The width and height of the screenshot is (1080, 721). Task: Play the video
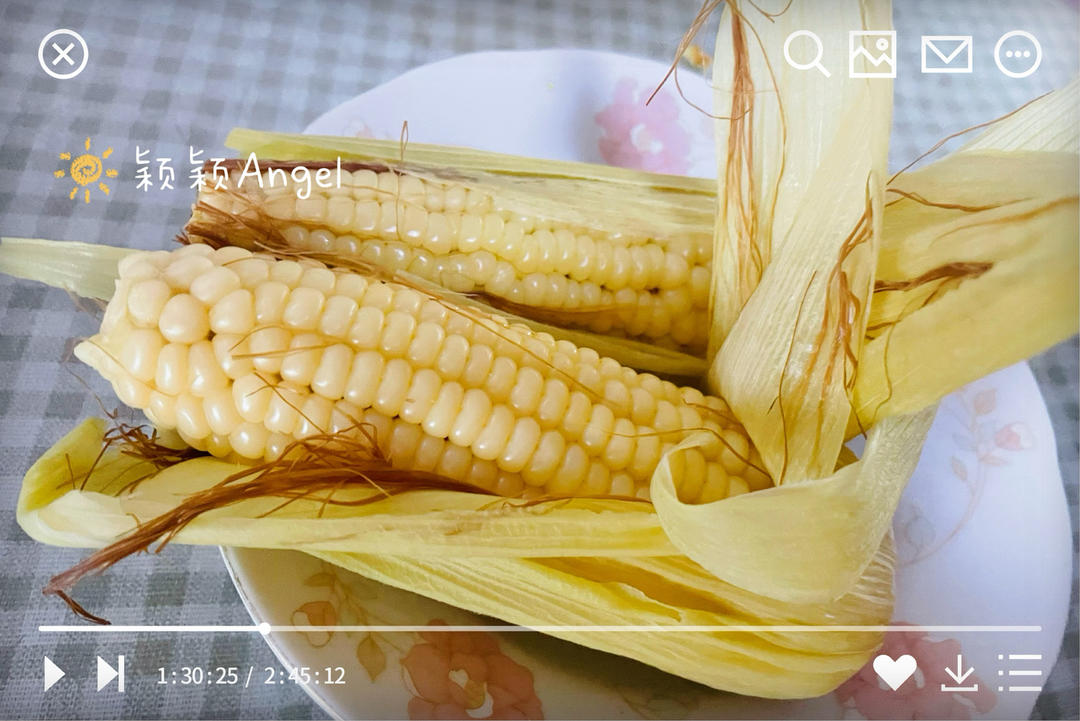click(x=54, y=674)
